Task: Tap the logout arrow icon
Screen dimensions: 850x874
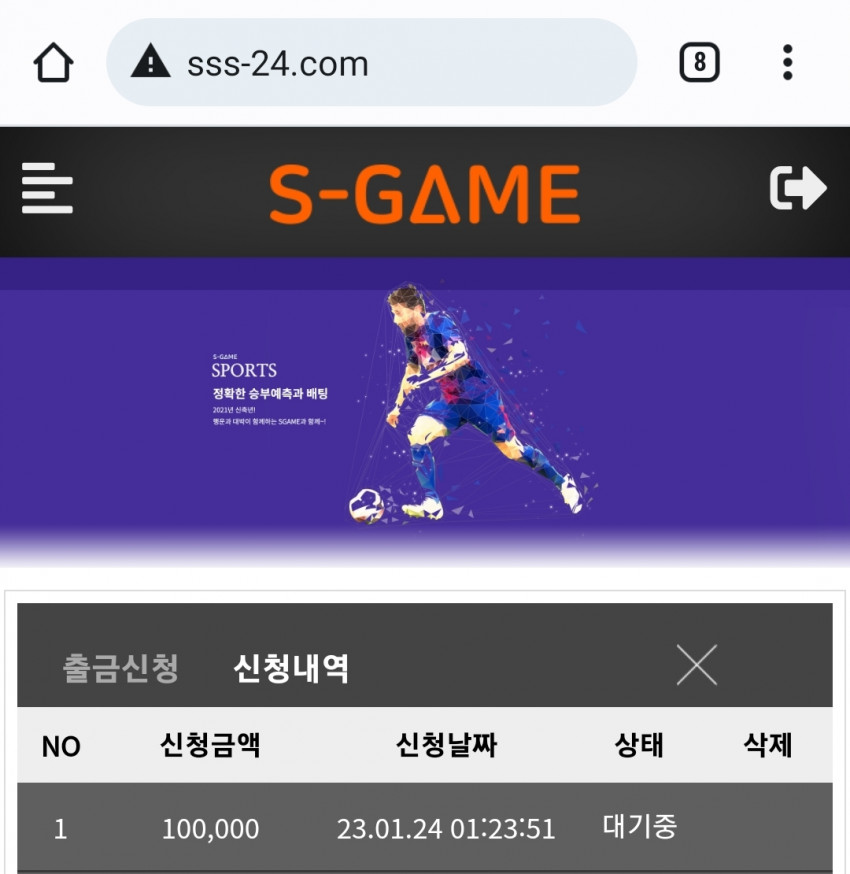Action: pos(797,188)
